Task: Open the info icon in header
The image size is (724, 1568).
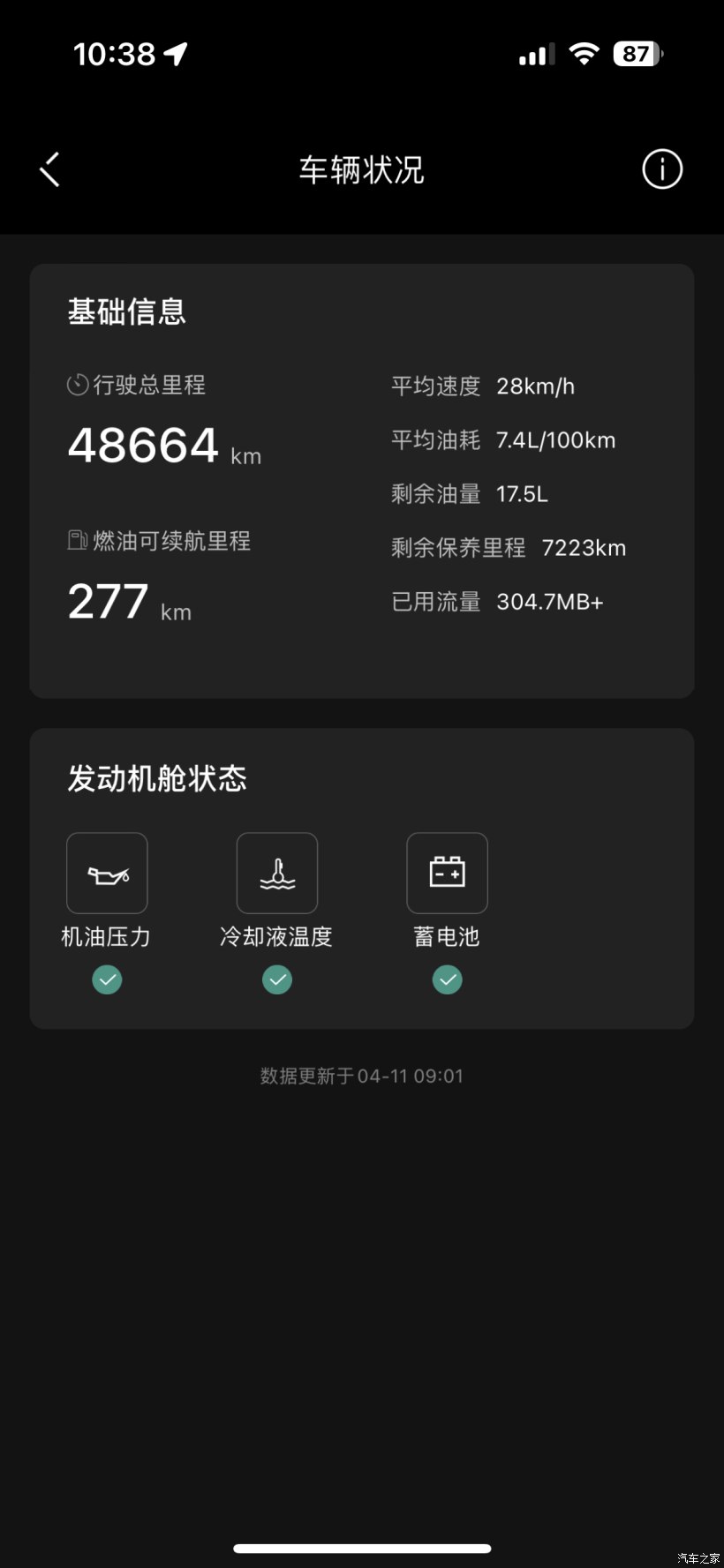Action: [x=661, y=169]
